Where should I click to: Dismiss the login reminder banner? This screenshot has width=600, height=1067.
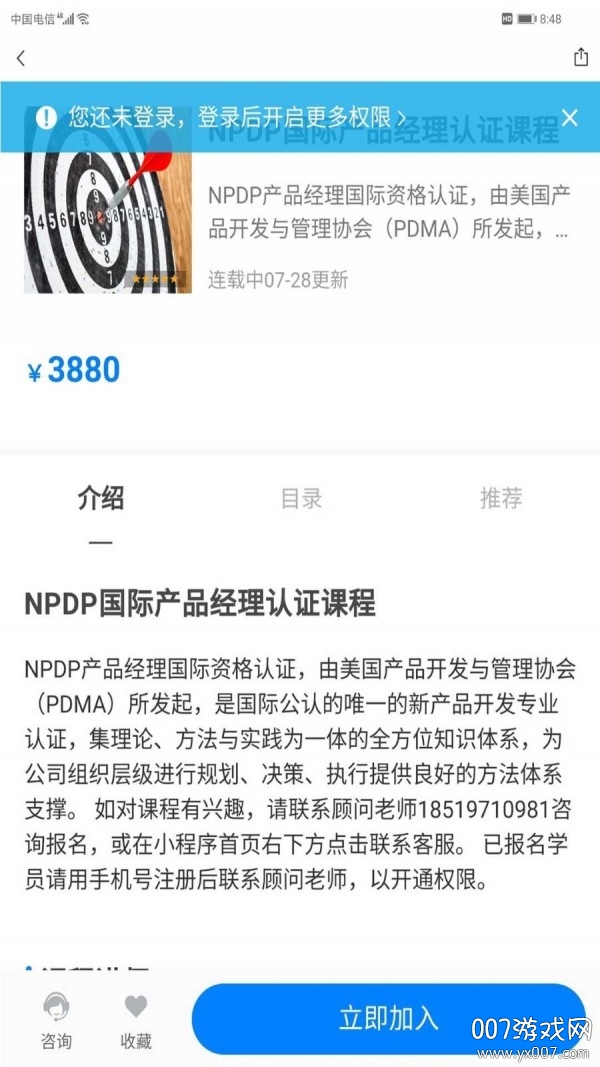[x=570, y=118]
